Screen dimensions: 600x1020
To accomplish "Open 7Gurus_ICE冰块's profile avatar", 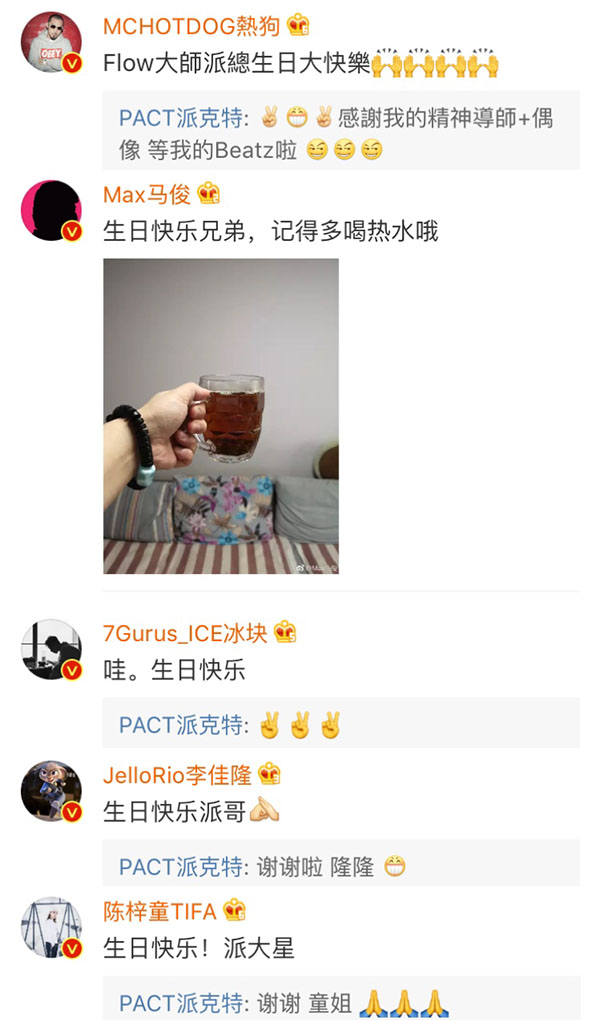I will (51, 649).
